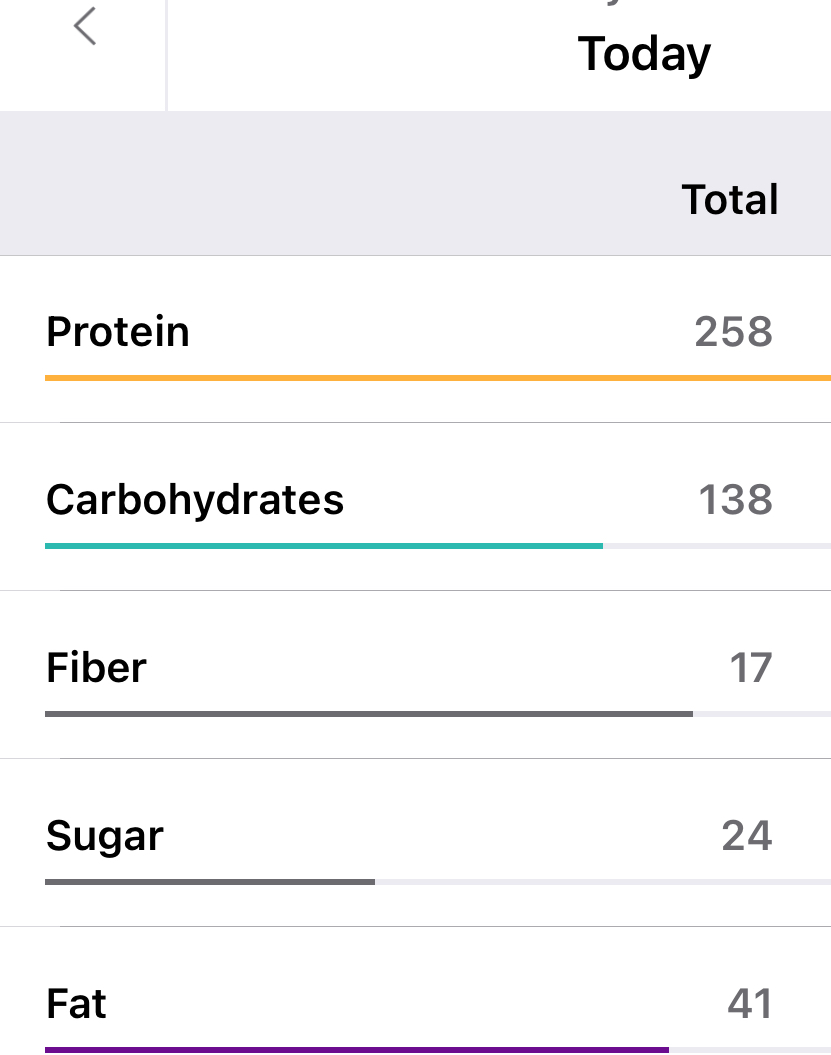Screen dimensions: 831x1055
Task: Go to the previous day with the left chevron
Action: [x=85, y=27]
